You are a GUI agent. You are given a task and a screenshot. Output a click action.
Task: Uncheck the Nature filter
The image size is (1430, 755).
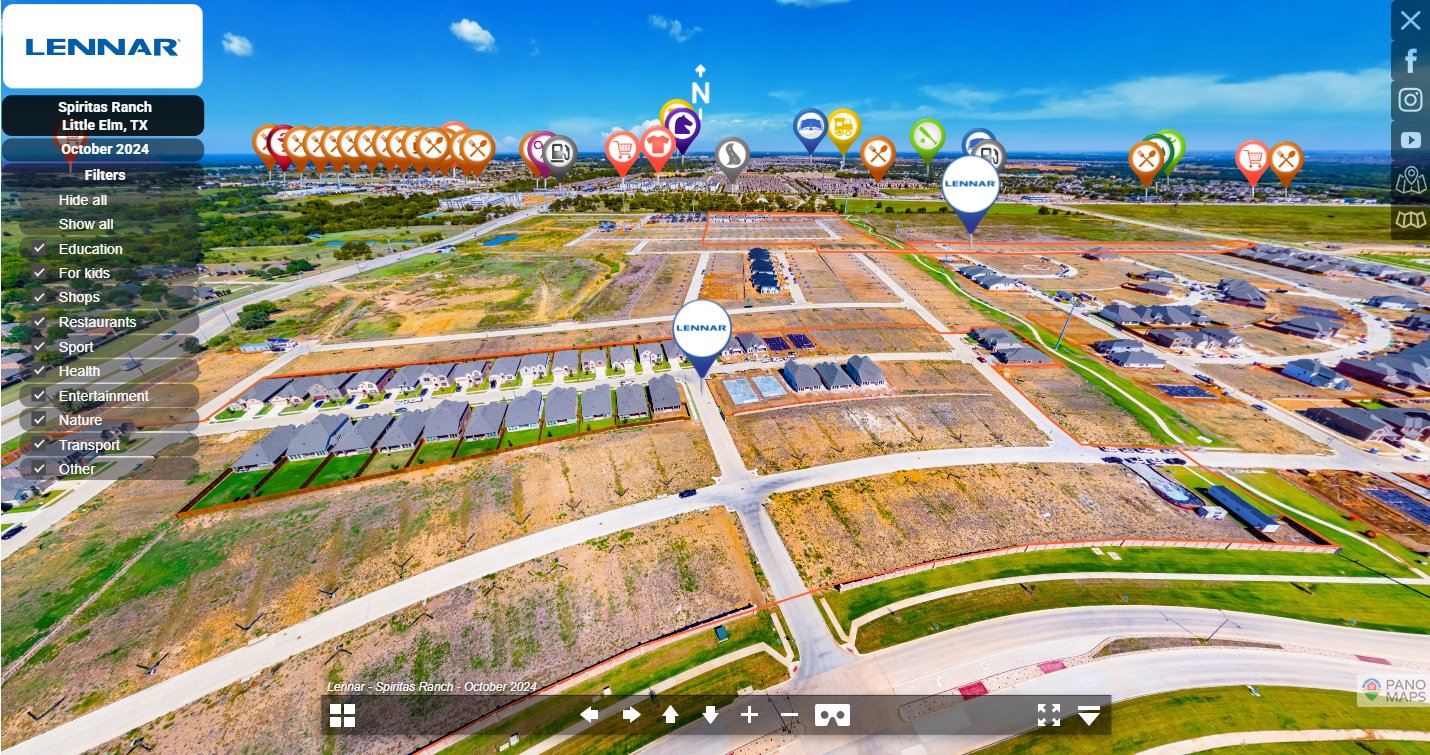click(x=40, y=420)
